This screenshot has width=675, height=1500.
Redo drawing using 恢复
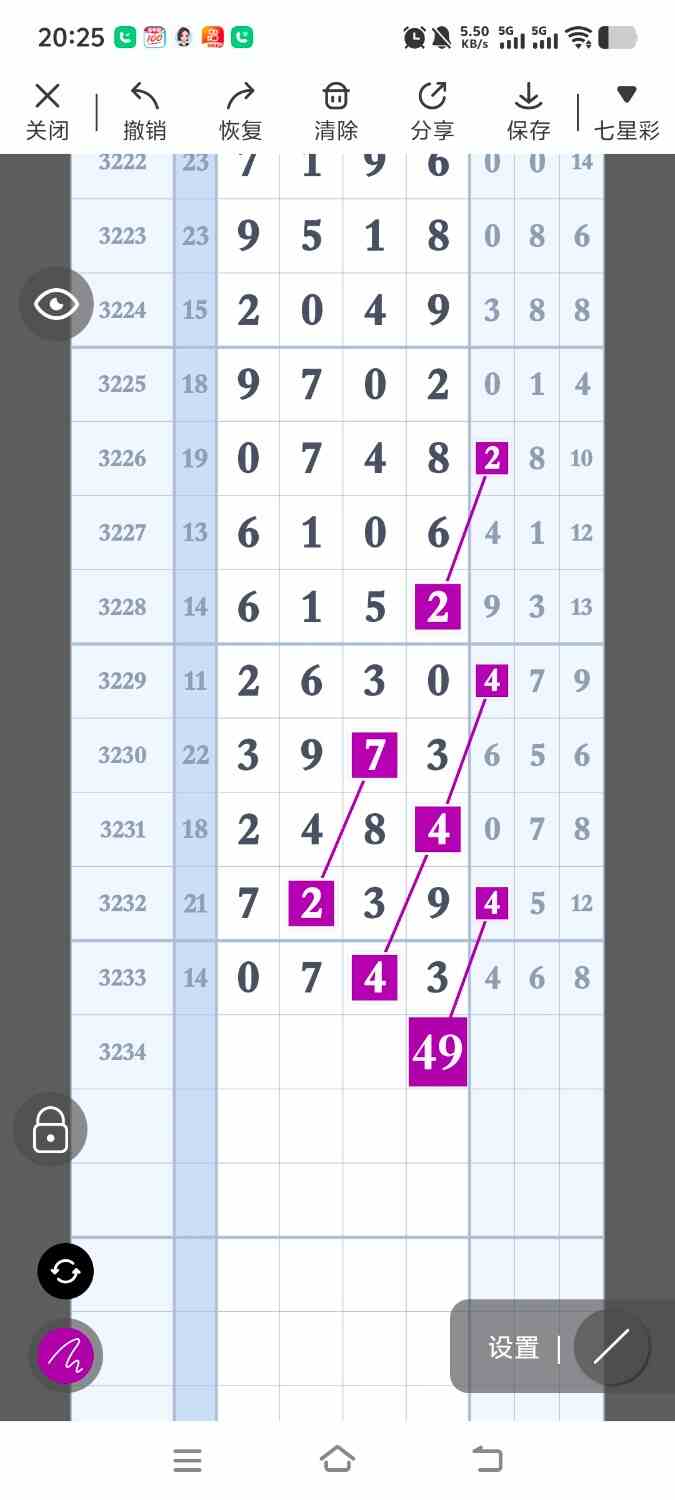point(240,111)
